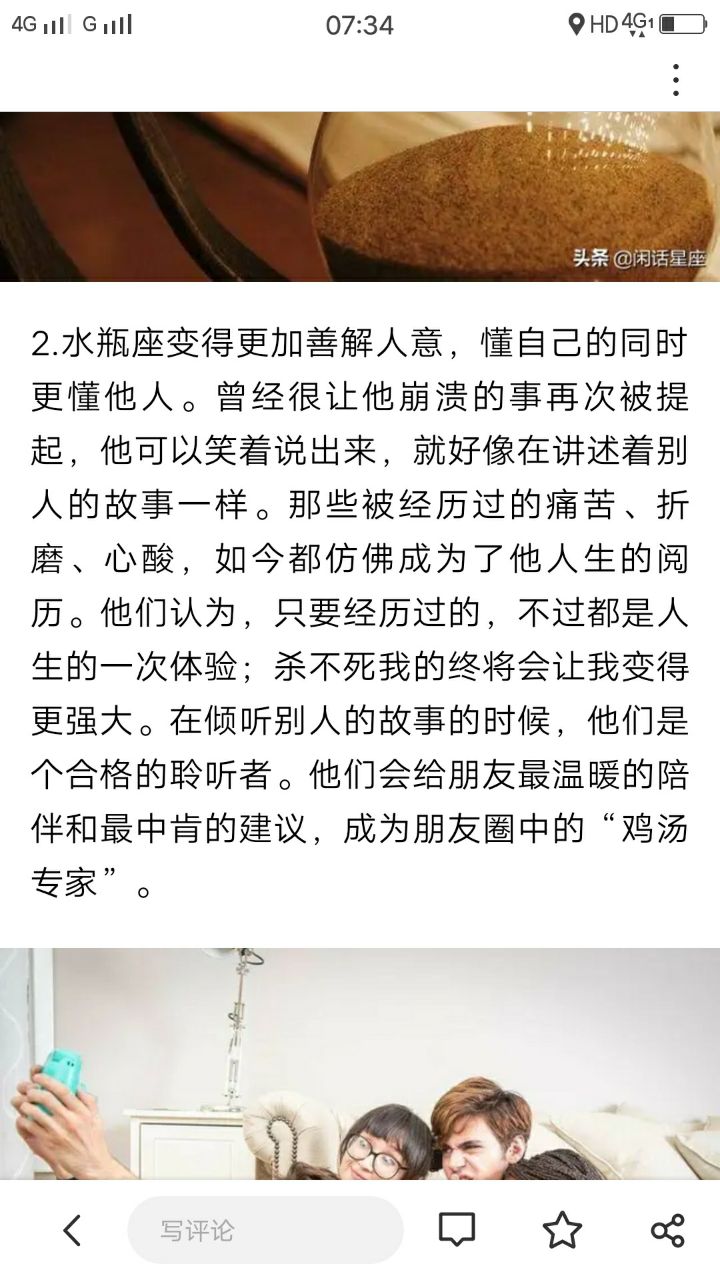Open the hourglass image at top
The height and width of the screenshot is (1280, 720).
click(x=360, y=196)
